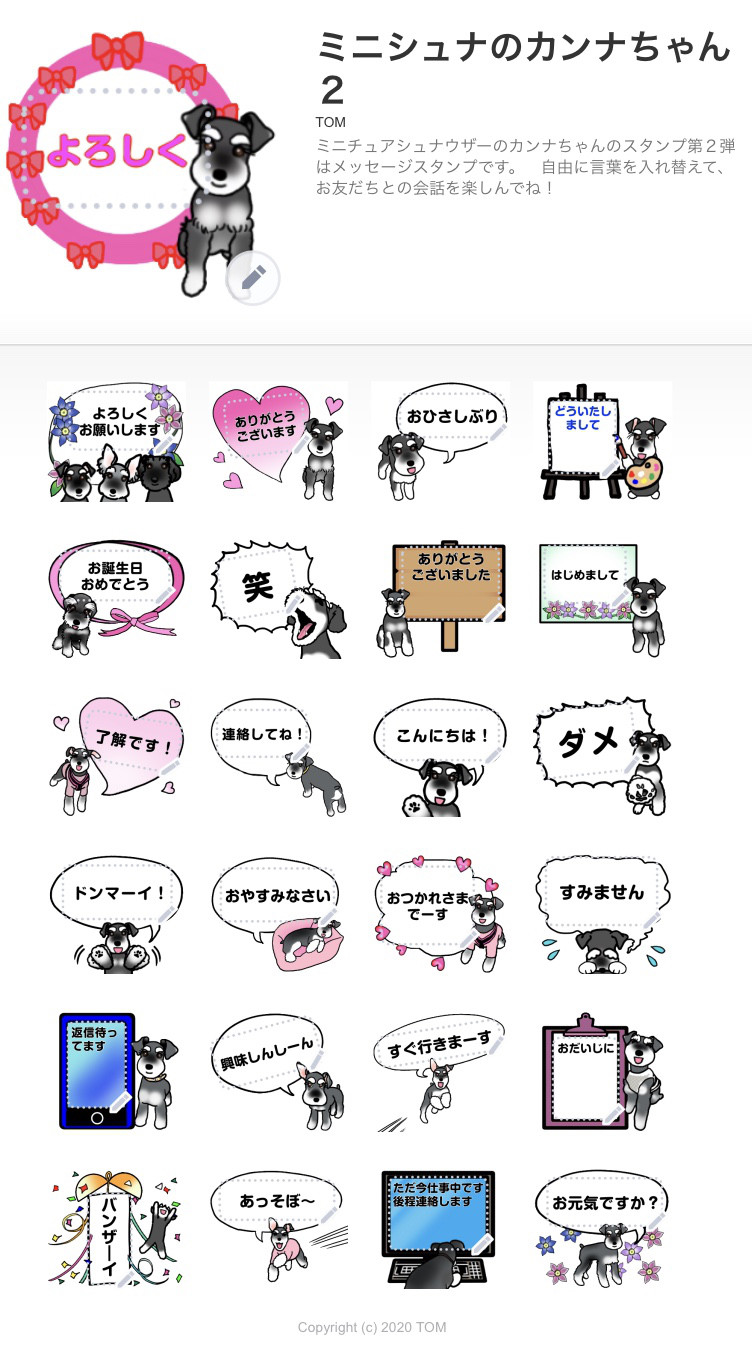The image size is (752, 1371).
Task: Tap the すぐ行きまーす sticker
Action: (440, 1072)
